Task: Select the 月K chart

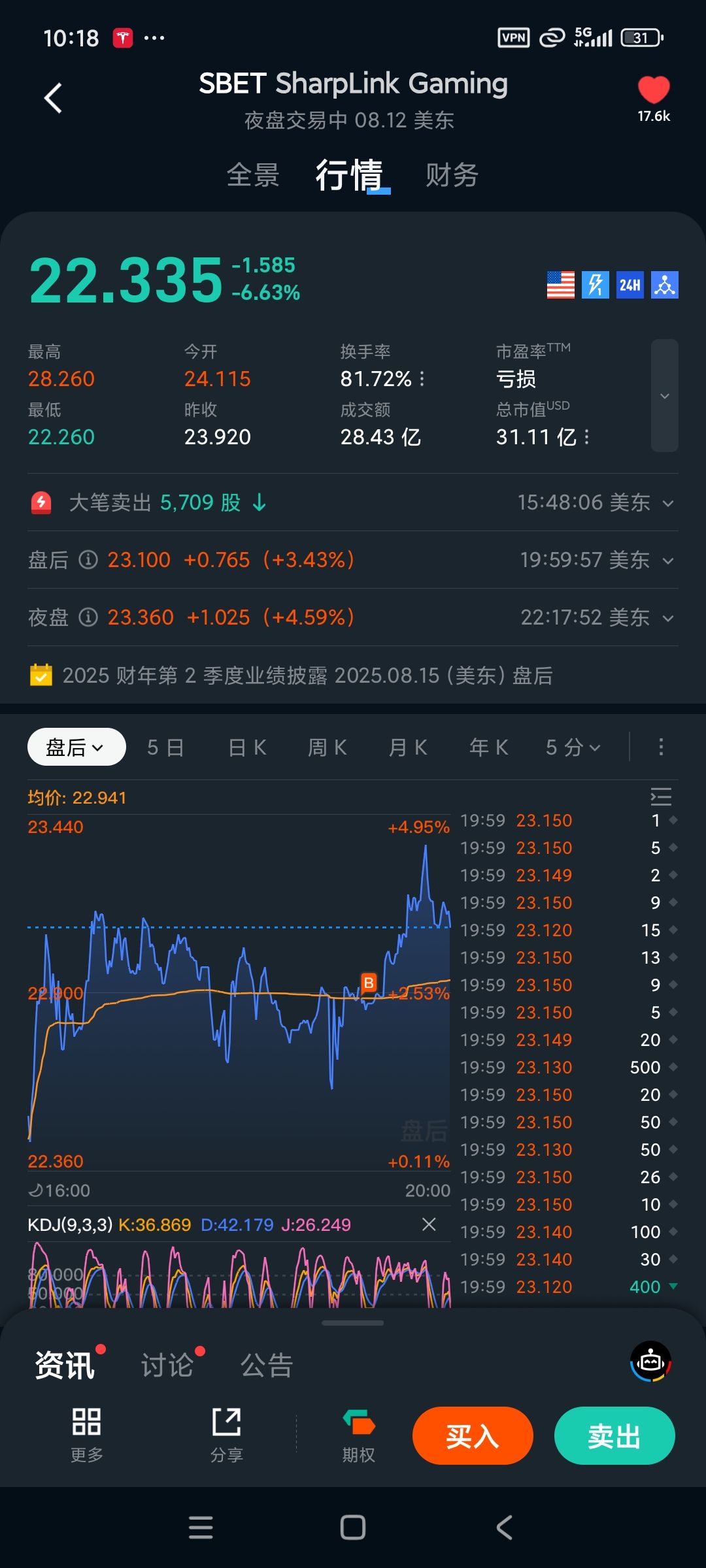Action: point(408,747)
